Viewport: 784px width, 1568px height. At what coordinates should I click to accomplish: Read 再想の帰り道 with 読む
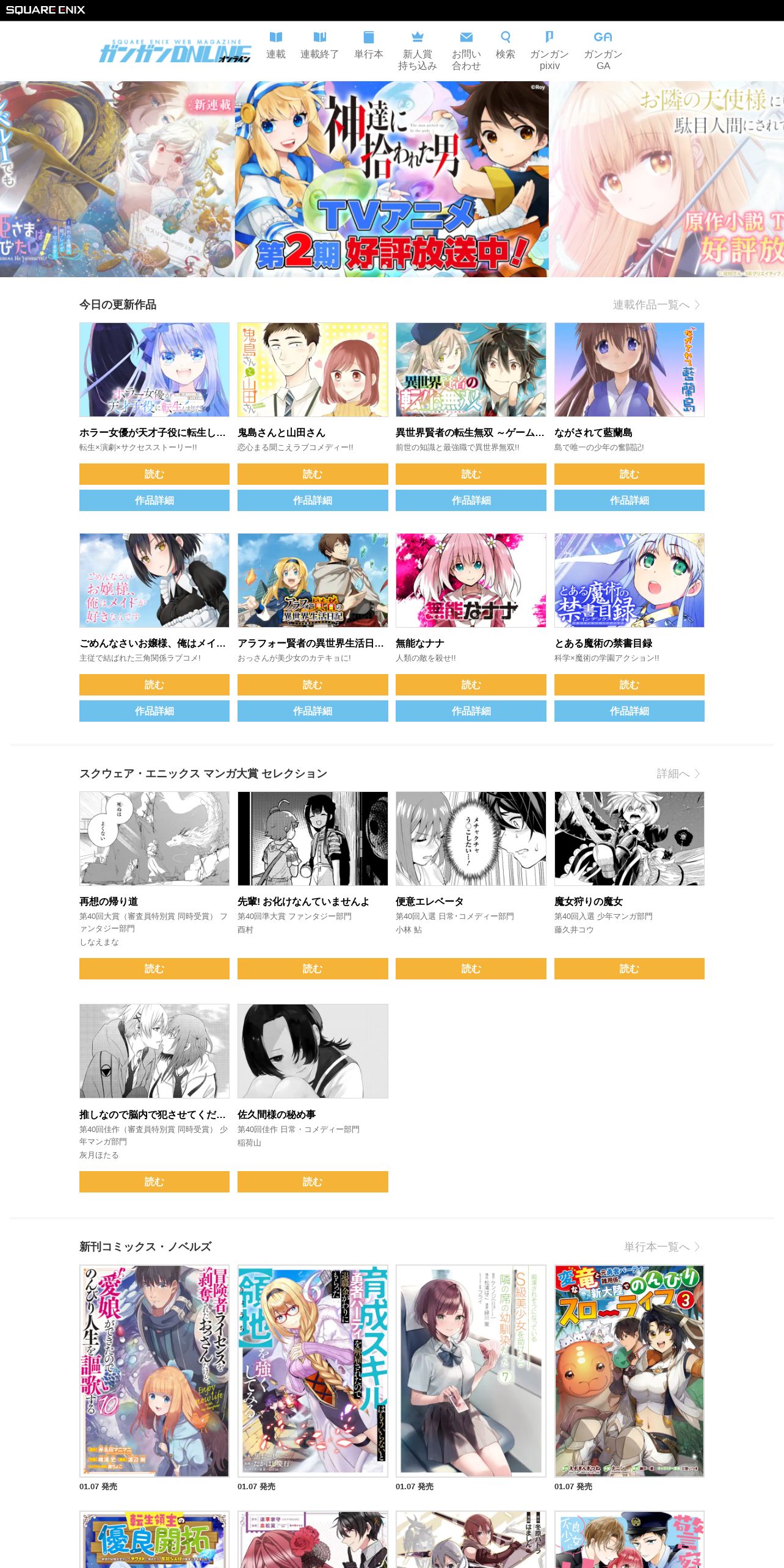point(154,968)
